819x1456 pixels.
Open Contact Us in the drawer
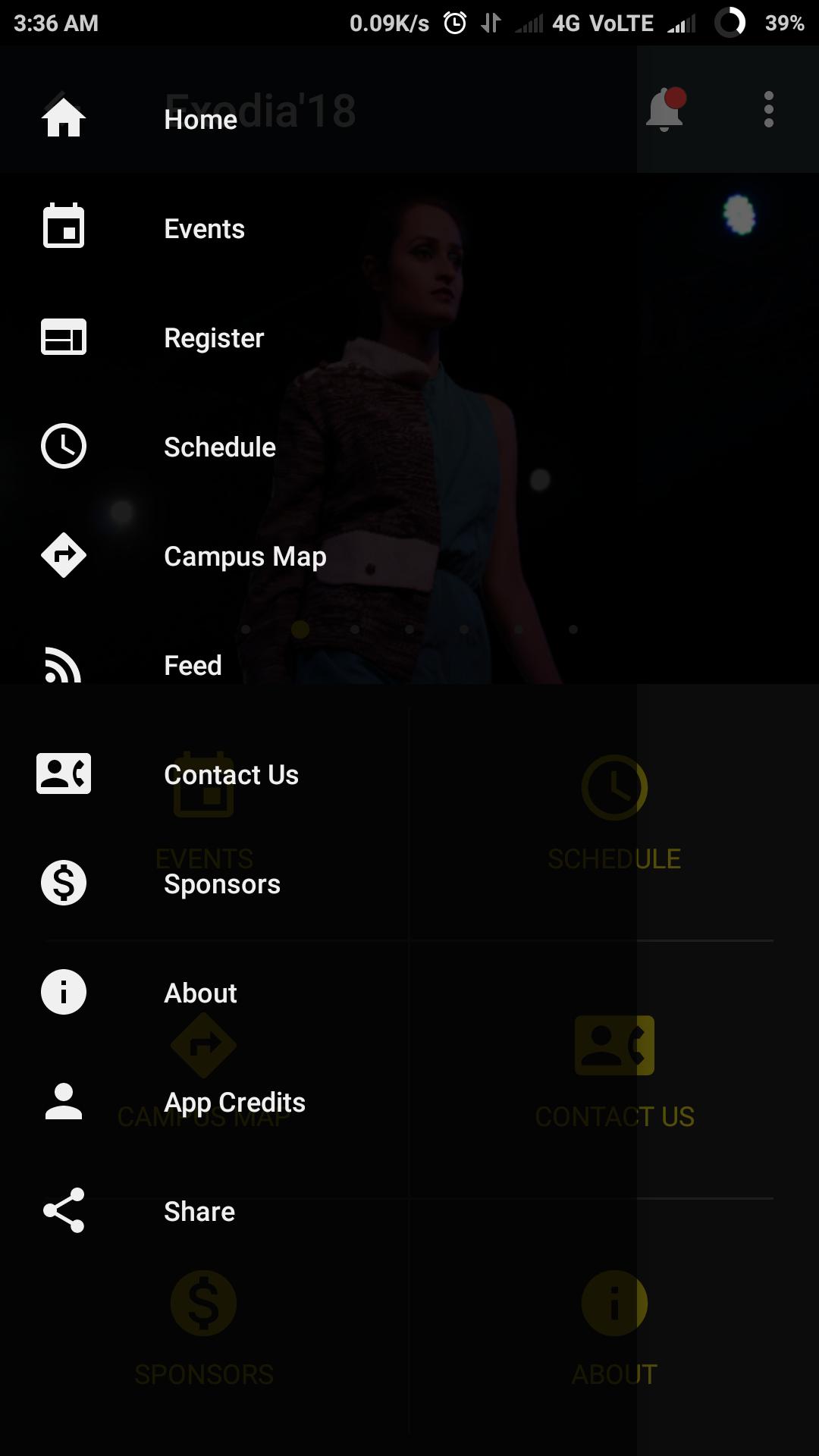click(231, 774)
